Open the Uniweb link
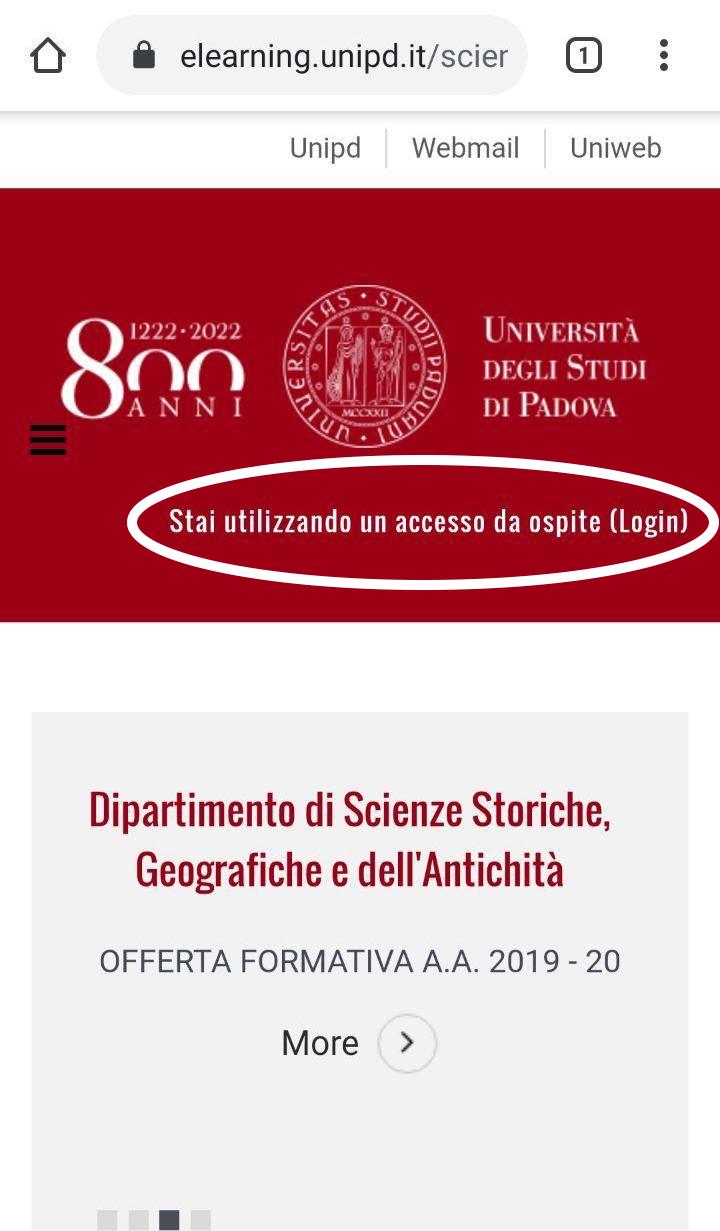Viewport: 720px width, 1231px height. coord(615,148)
